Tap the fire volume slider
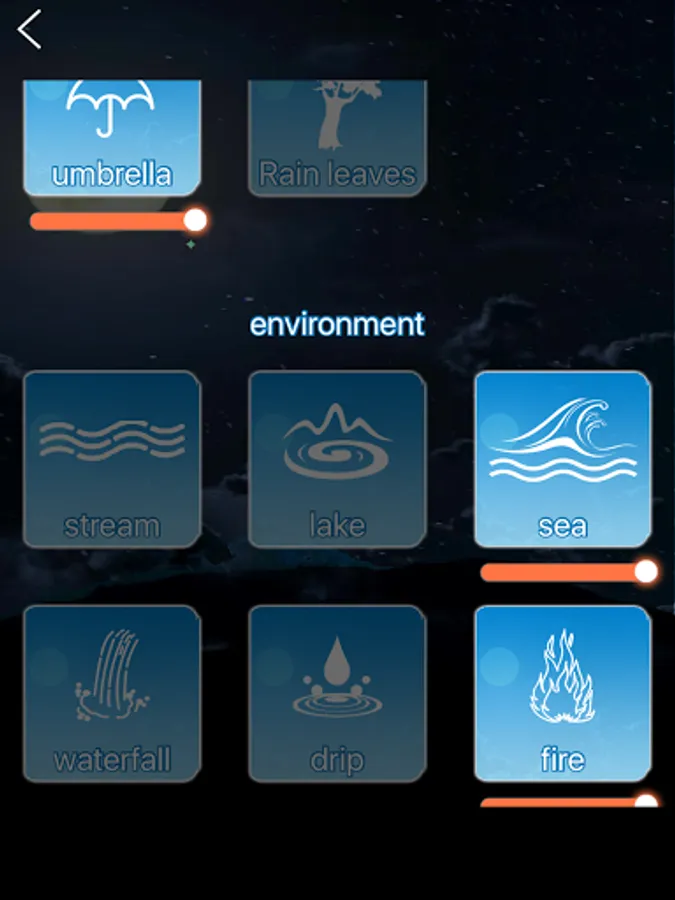675x900 pixels. (x=565, y=802)
